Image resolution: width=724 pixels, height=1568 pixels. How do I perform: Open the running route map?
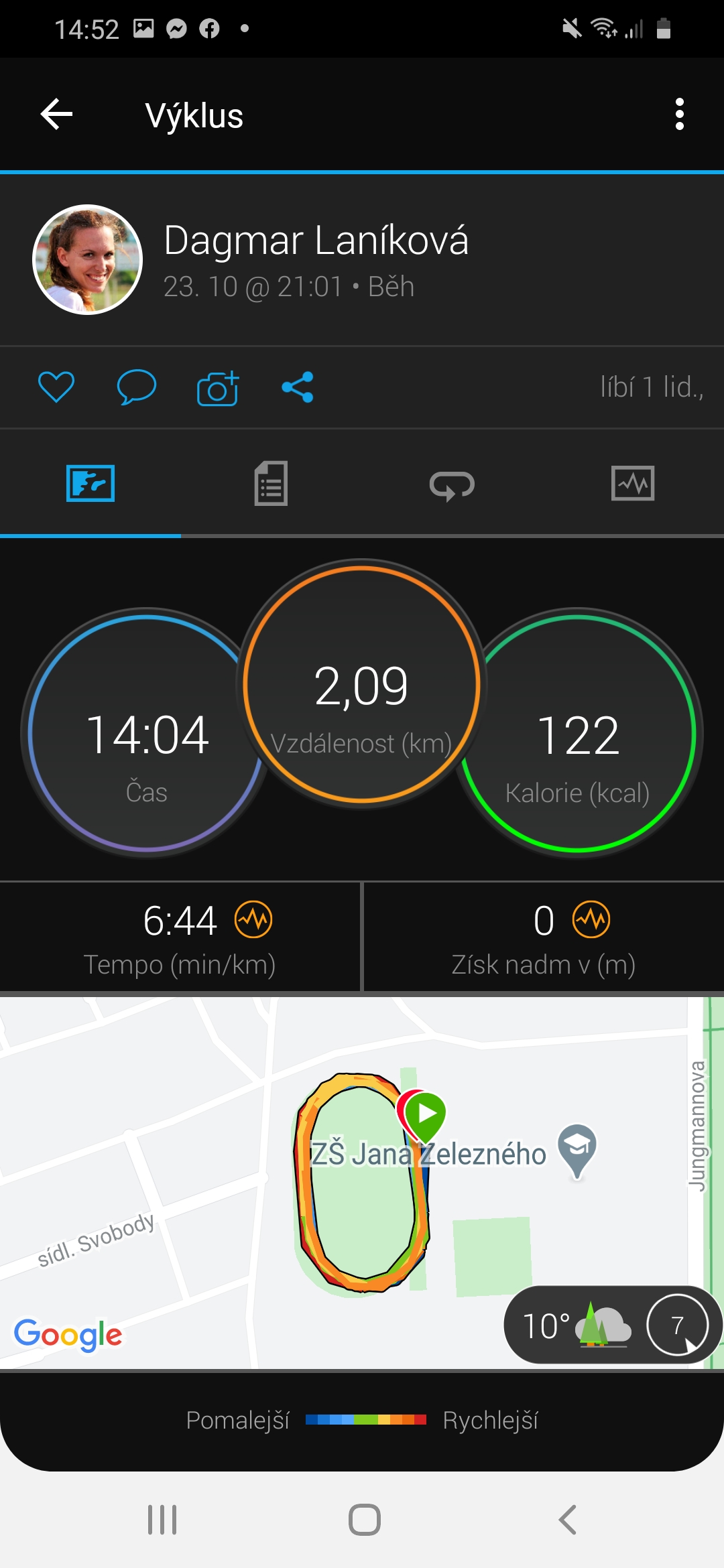coord(362,1183)
